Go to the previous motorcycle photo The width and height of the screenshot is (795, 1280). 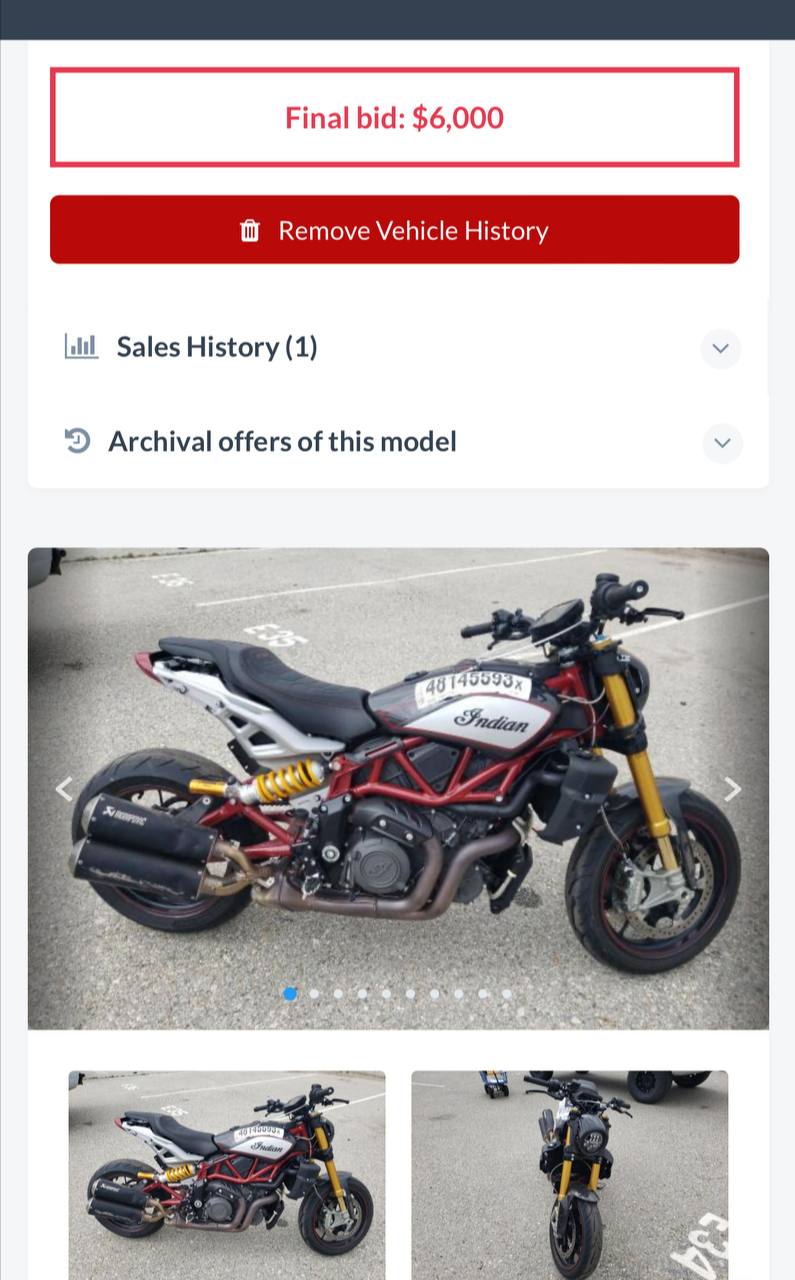(64, 789)
